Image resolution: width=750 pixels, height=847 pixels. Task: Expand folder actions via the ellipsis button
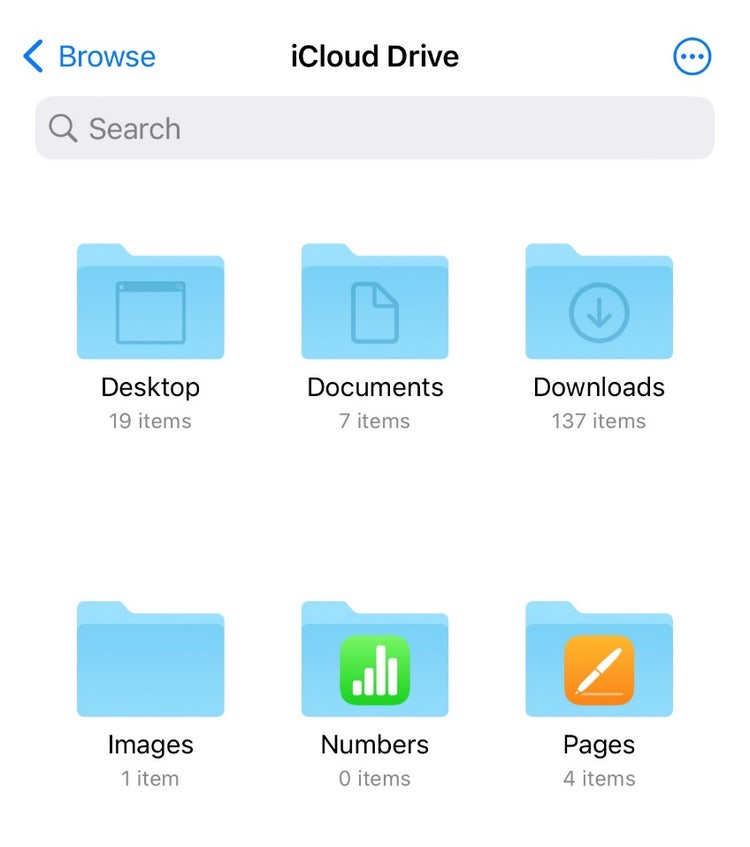(691, 56)
